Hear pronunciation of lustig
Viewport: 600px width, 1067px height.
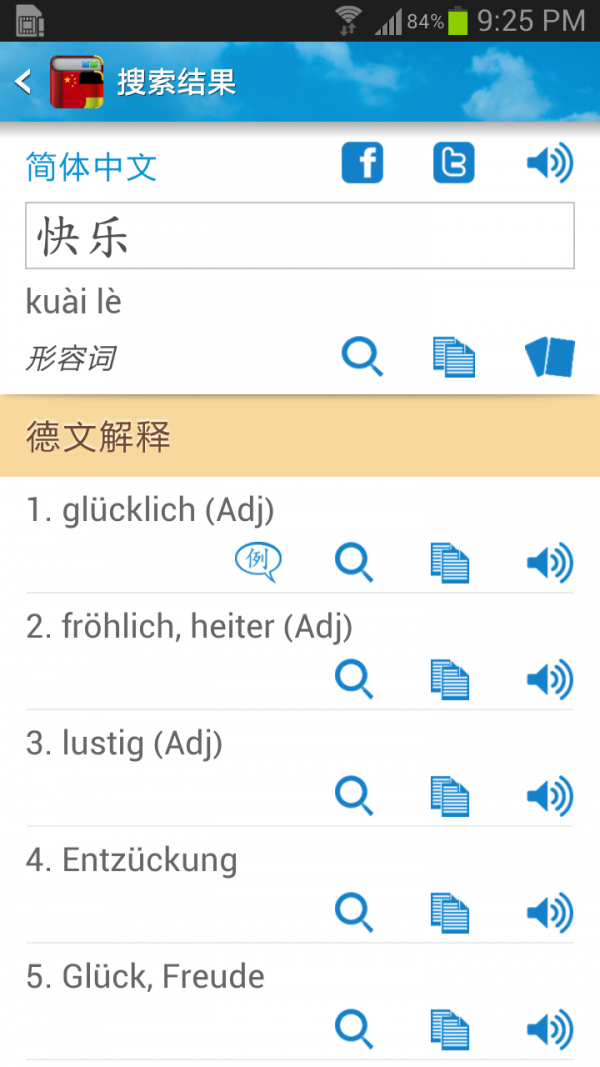(x=549, y=796)
